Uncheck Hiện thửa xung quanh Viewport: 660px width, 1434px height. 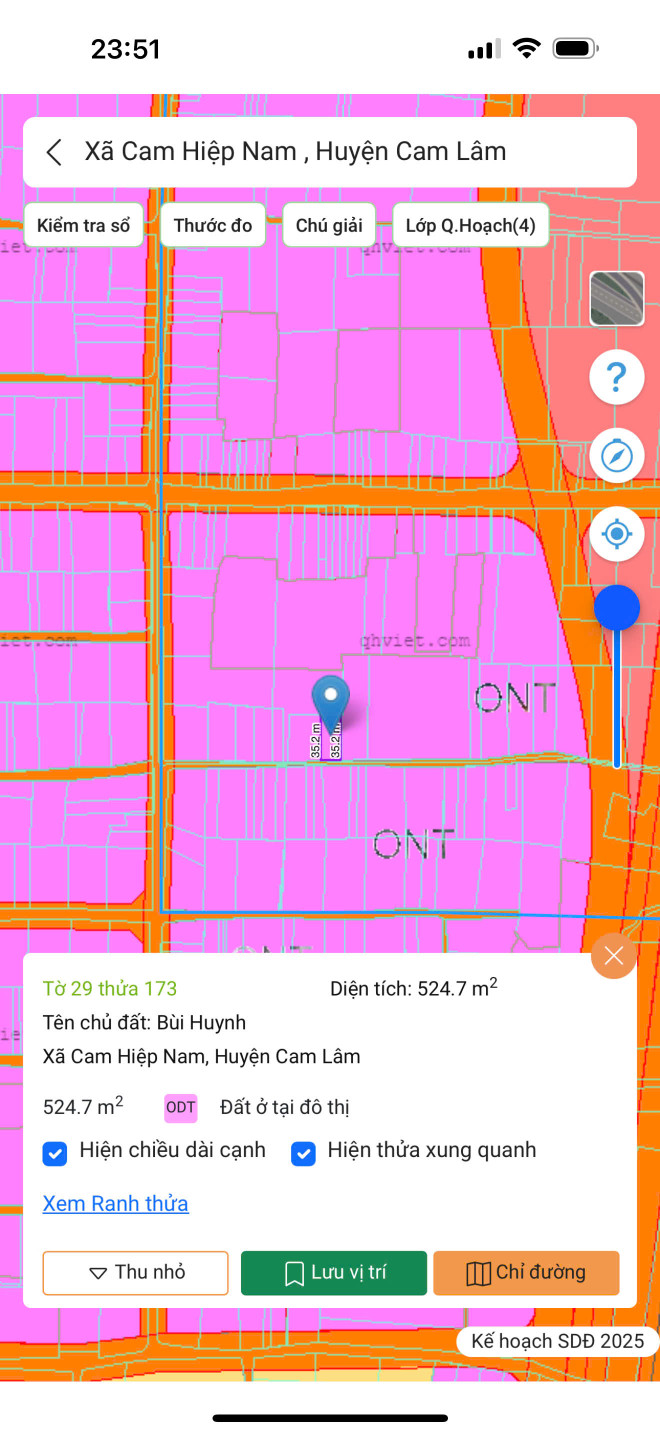[x=303, y=1154]
